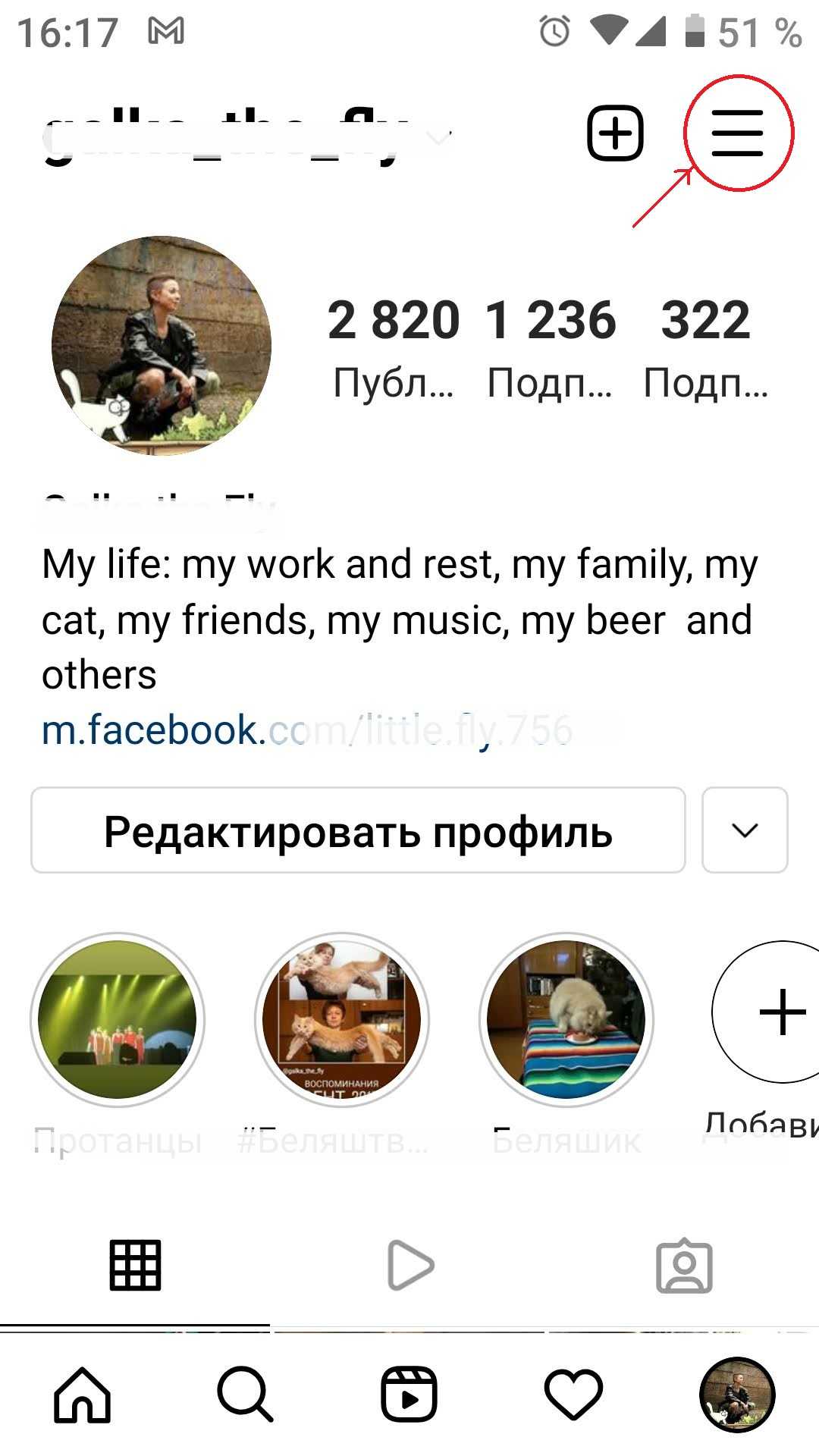Open the profile picture

[162, 346]
